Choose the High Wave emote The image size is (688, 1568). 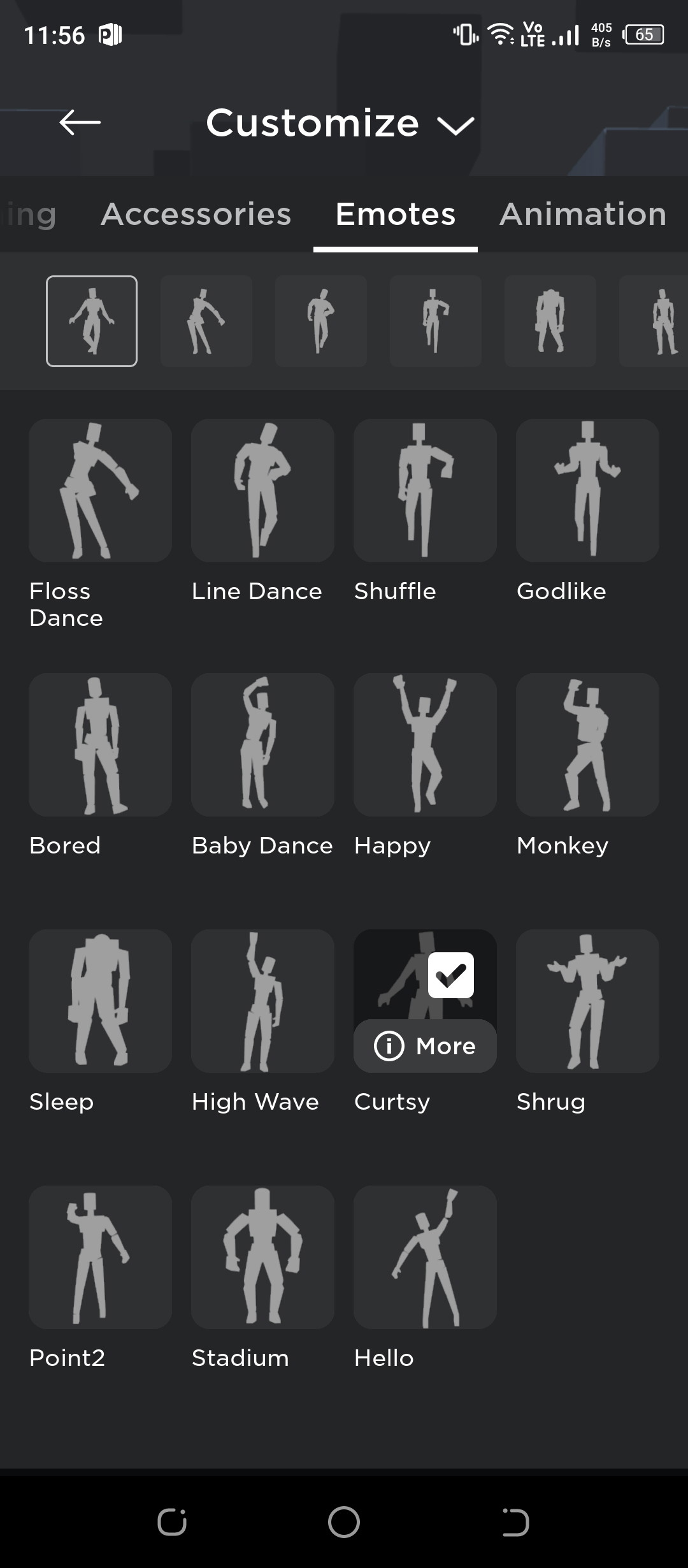coord(262,1001)
